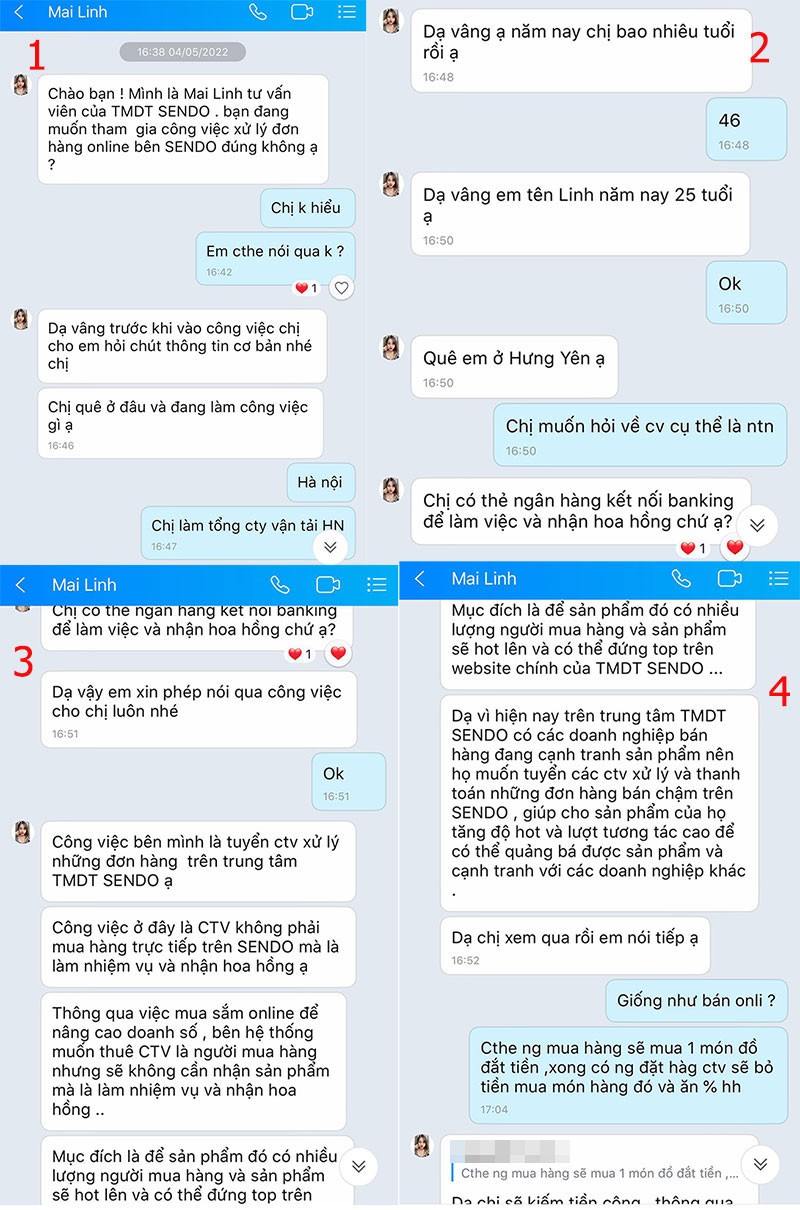This screenshot has width=800, height=1210.
Task: Tap the double chevron beside the quoted message
Action: (x=762, y=1164)
